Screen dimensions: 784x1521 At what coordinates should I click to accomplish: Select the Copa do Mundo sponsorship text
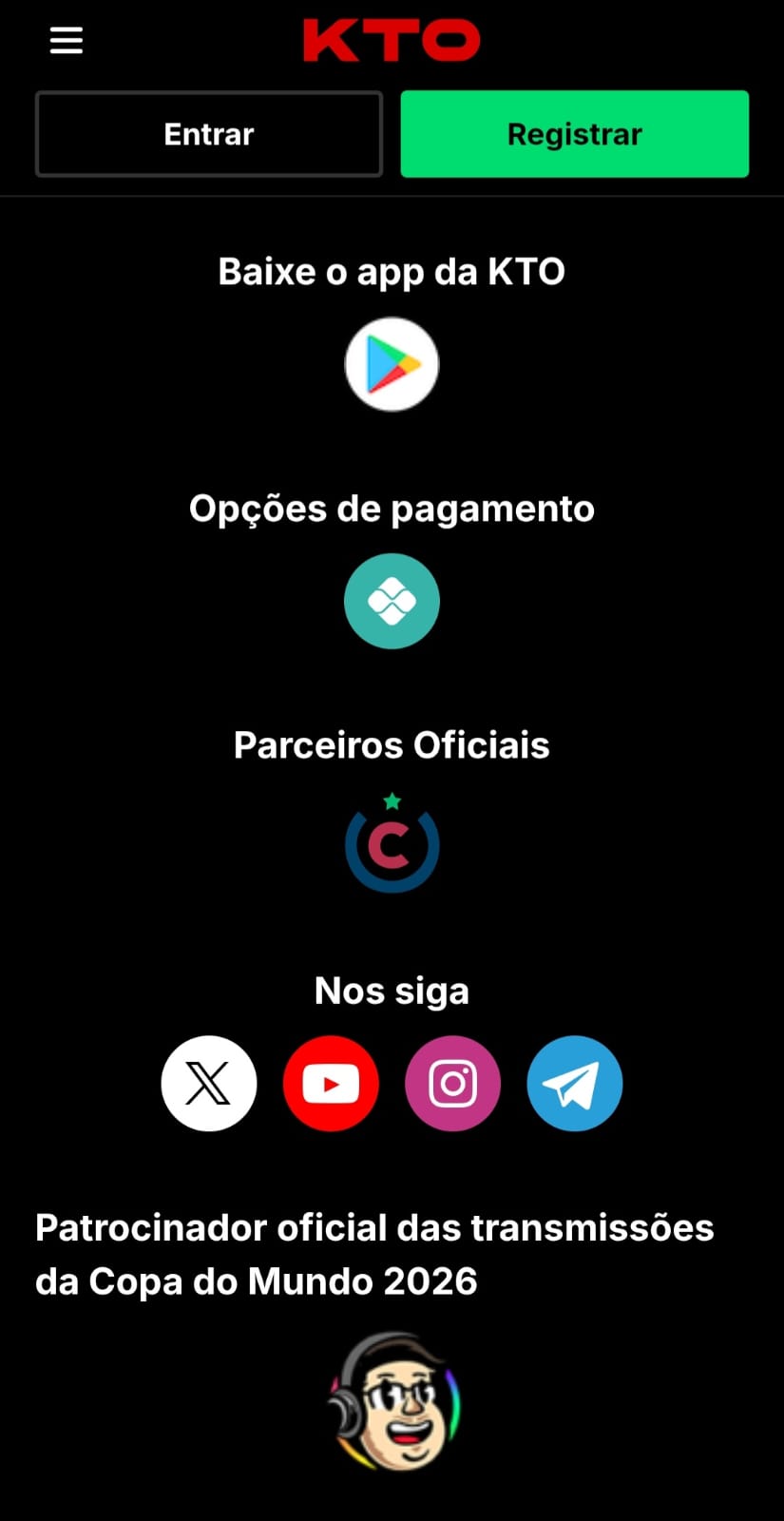[x=373, y=1255]
